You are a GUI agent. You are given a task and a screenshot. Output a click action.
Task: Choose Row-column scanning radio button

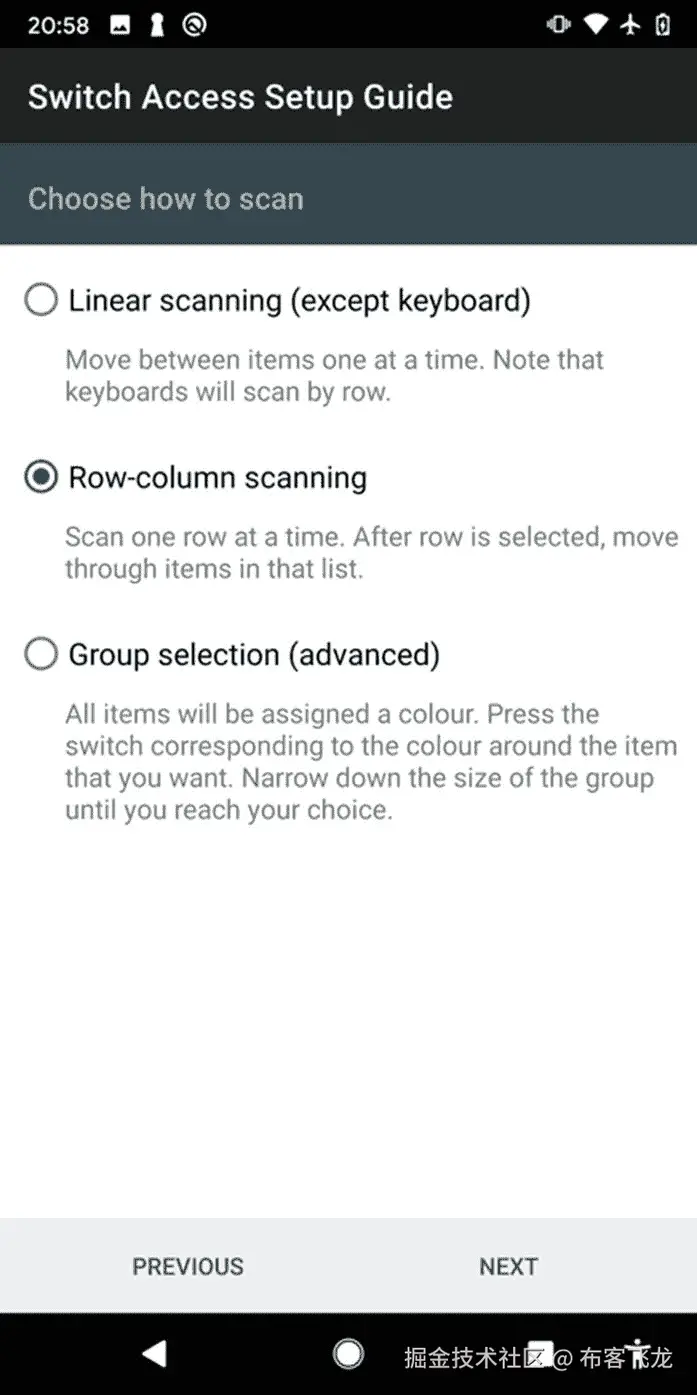click(x=41, y=477)
